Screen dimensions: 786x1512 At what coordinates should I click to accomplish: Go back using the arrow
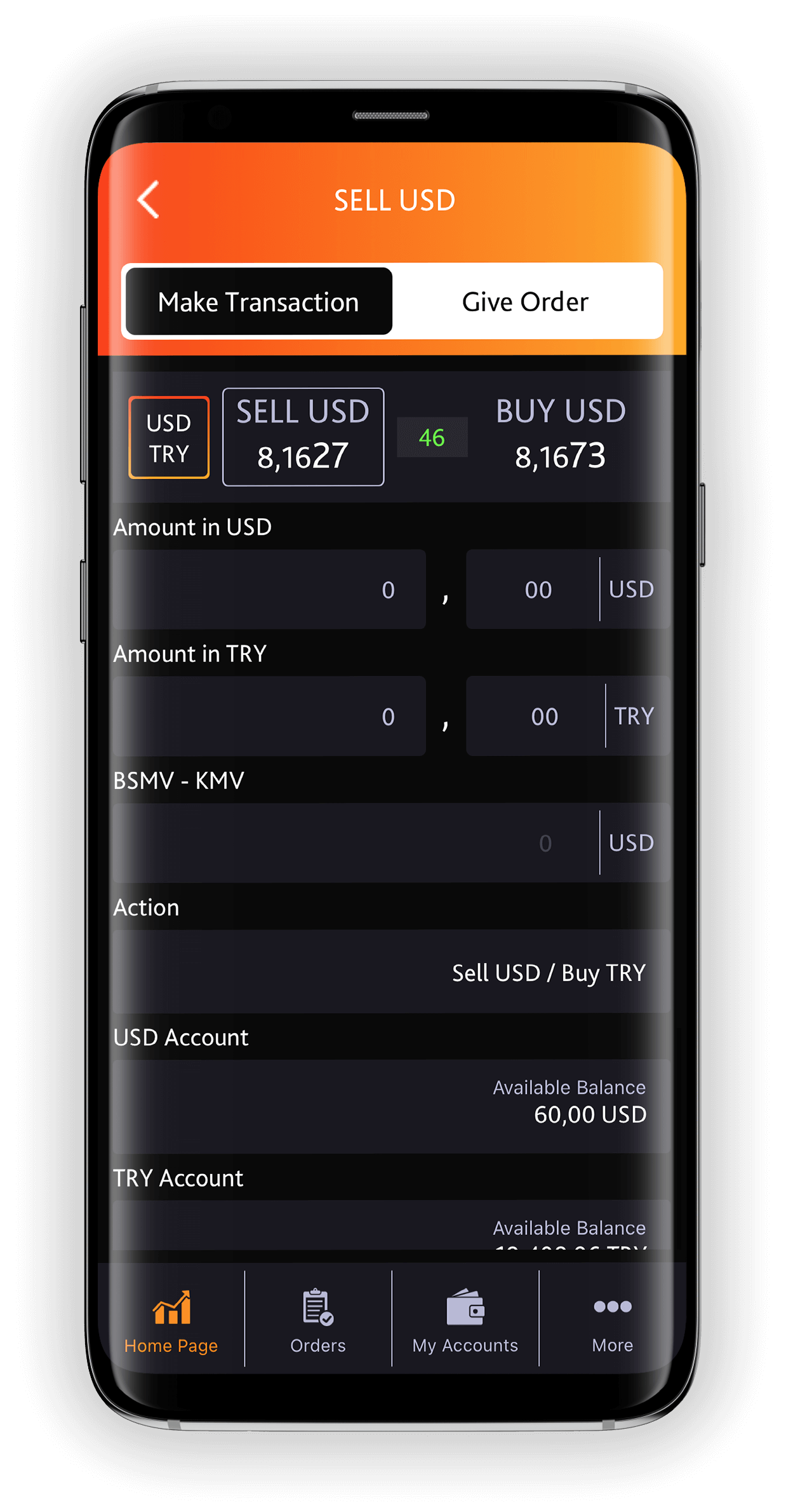pos(149,199)
